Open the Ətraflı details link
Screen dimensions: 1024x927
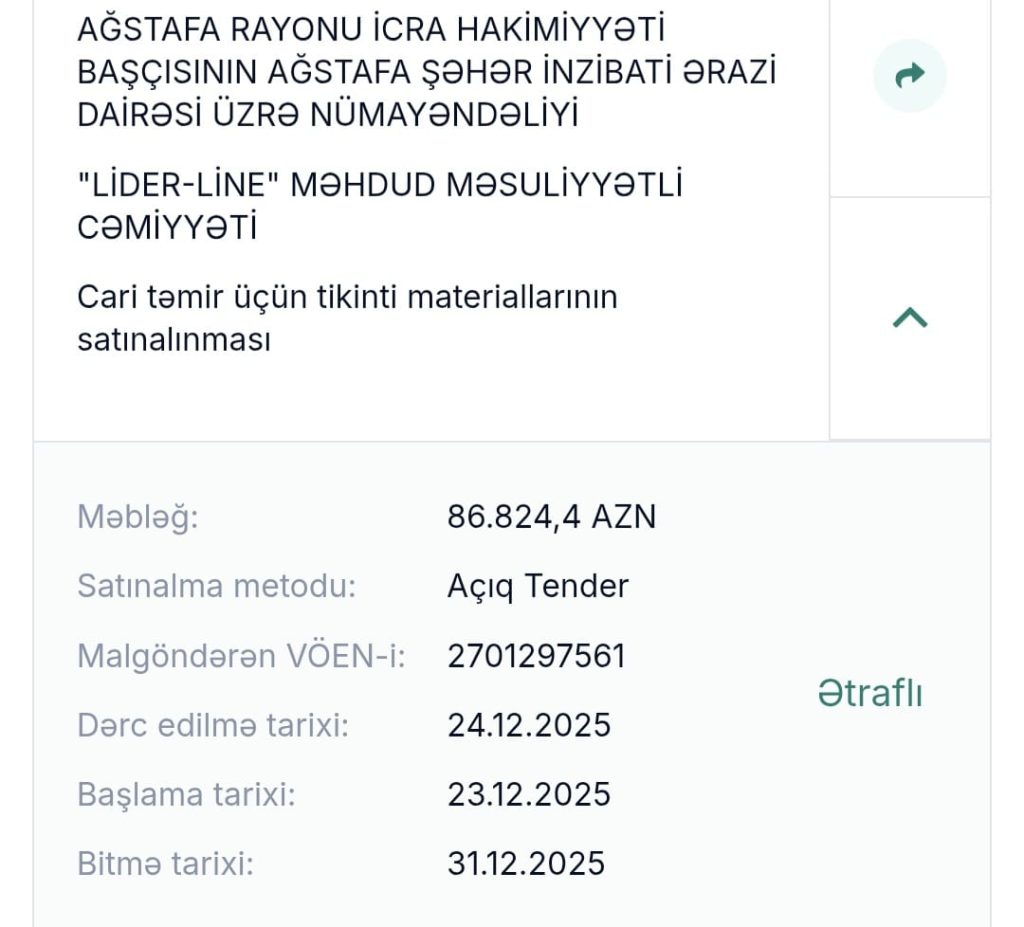(x=869, y=693)
